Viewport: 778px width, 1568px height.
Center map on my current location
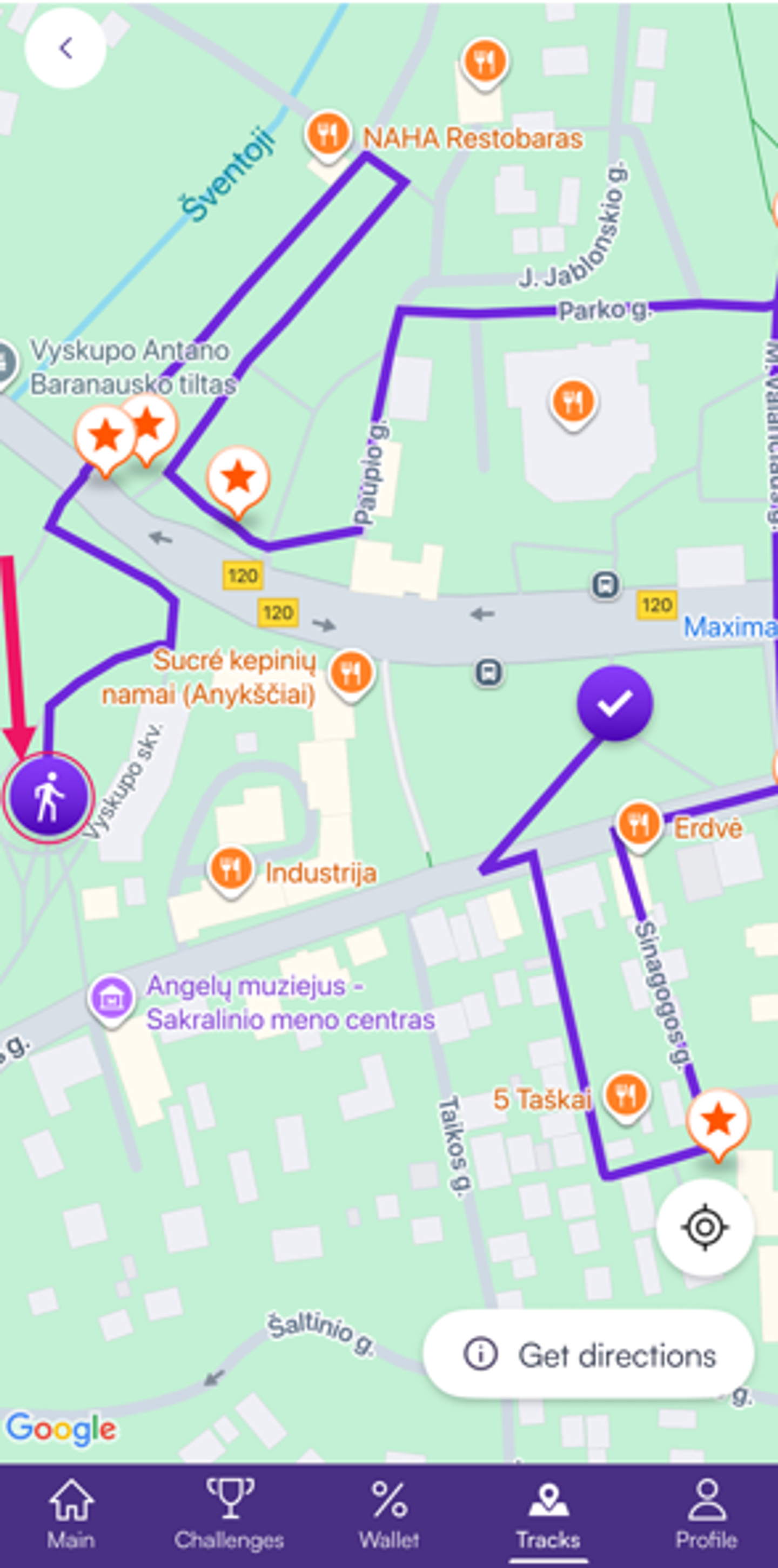pos(705,1227)
